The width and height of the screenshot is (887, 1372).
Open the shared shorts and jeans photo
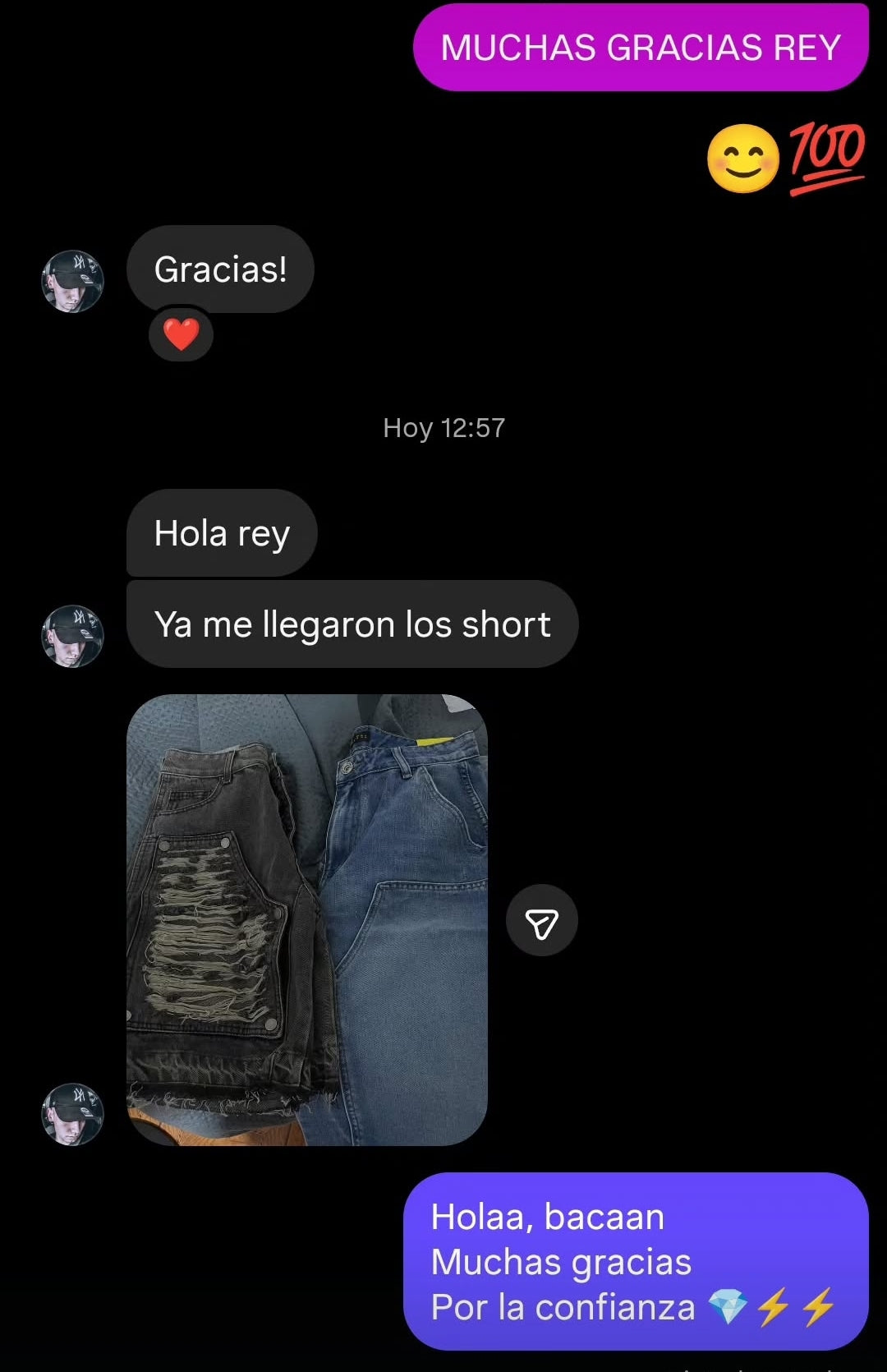(x=306, y=919)
